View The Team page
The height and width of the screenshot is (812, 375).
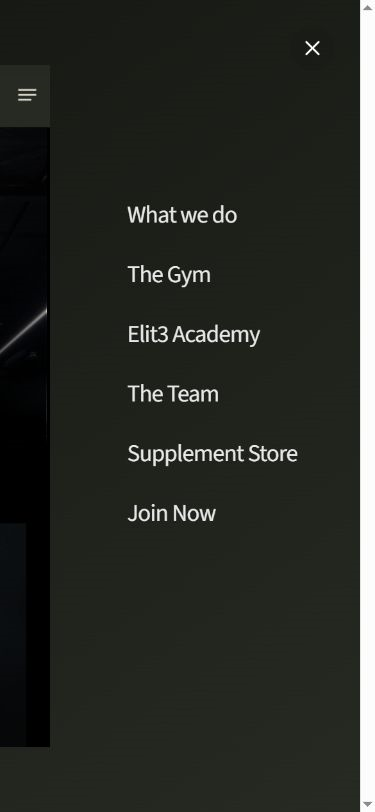(172, 394)
